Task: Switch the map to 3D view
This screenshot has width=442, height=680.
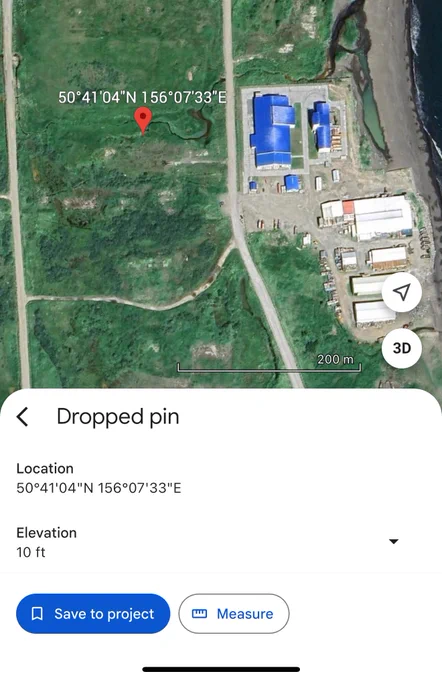Action: click(x=402, y=348)
